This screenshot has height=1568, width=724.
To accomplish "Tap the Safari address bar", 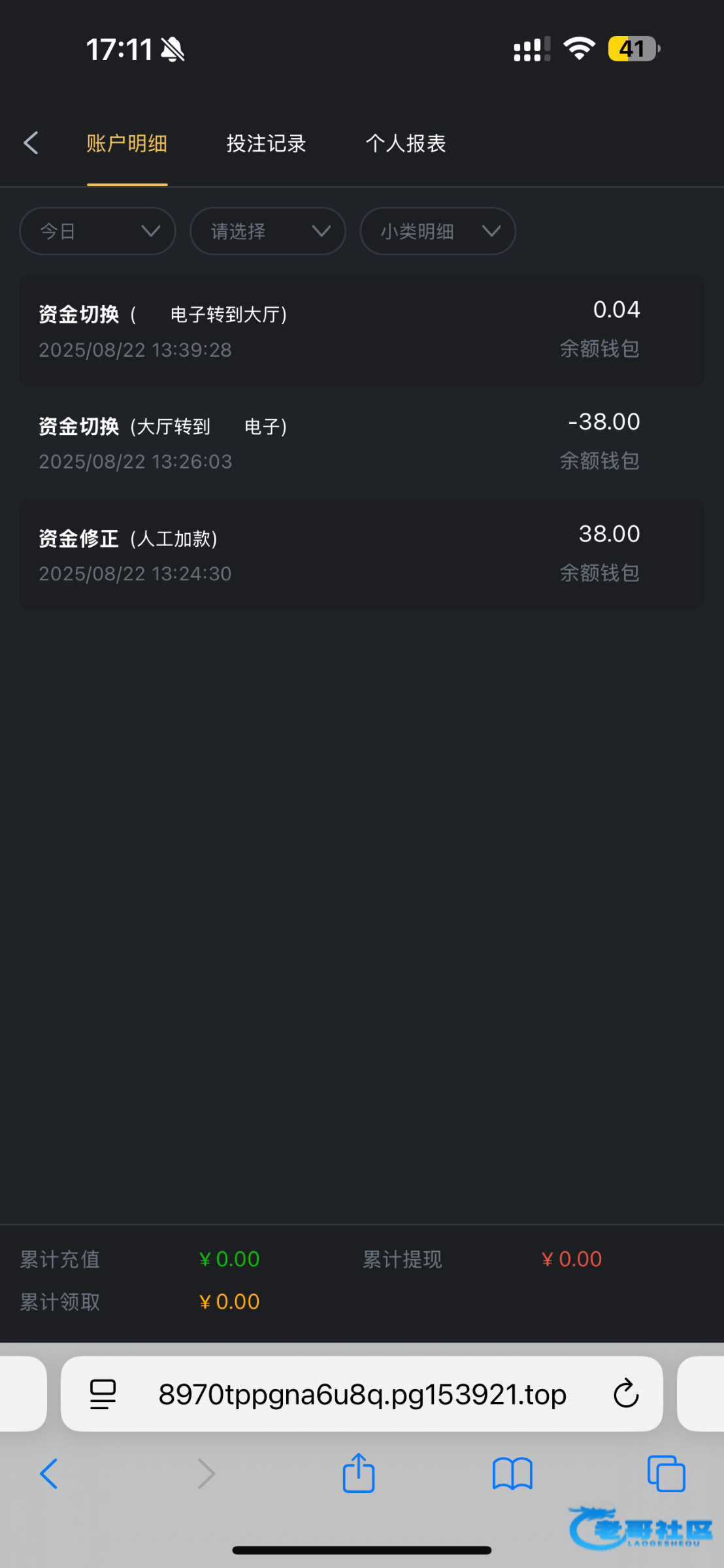I will (362, 1394).
